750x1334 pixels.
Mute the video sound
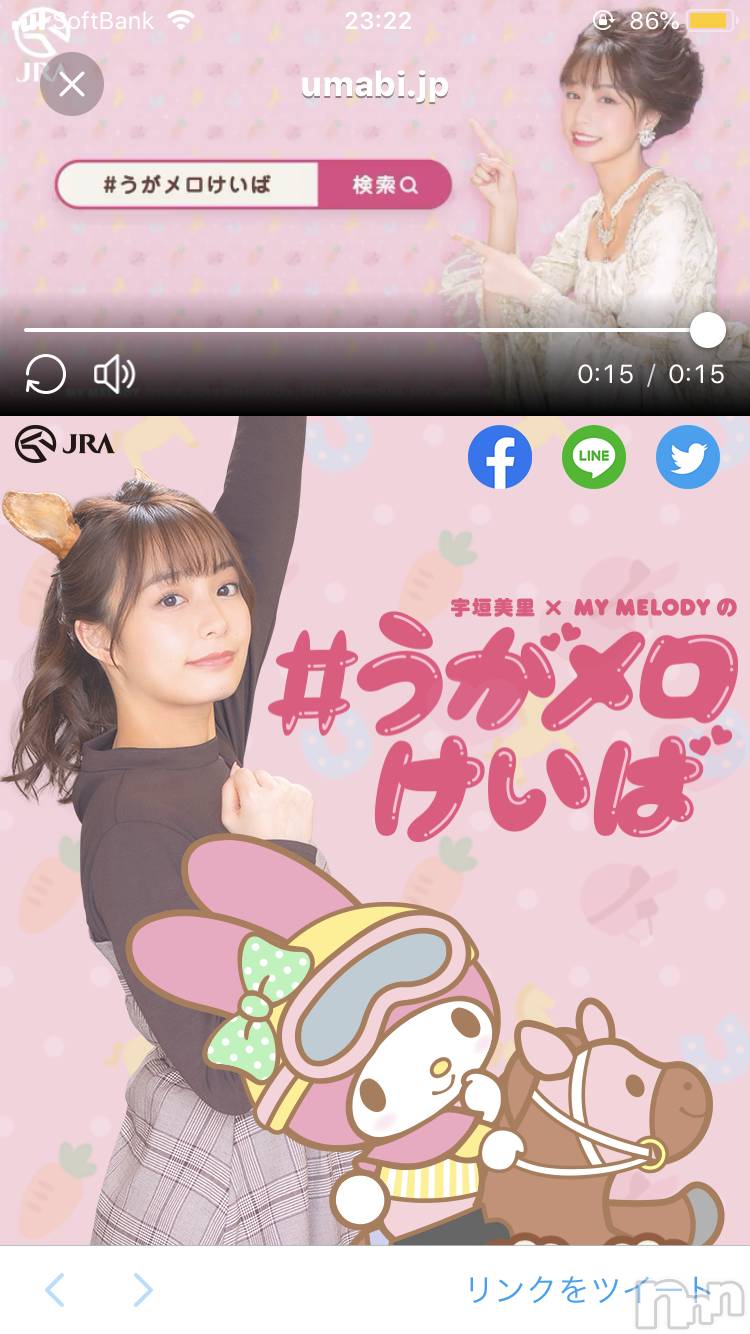[x=114, y=375]
